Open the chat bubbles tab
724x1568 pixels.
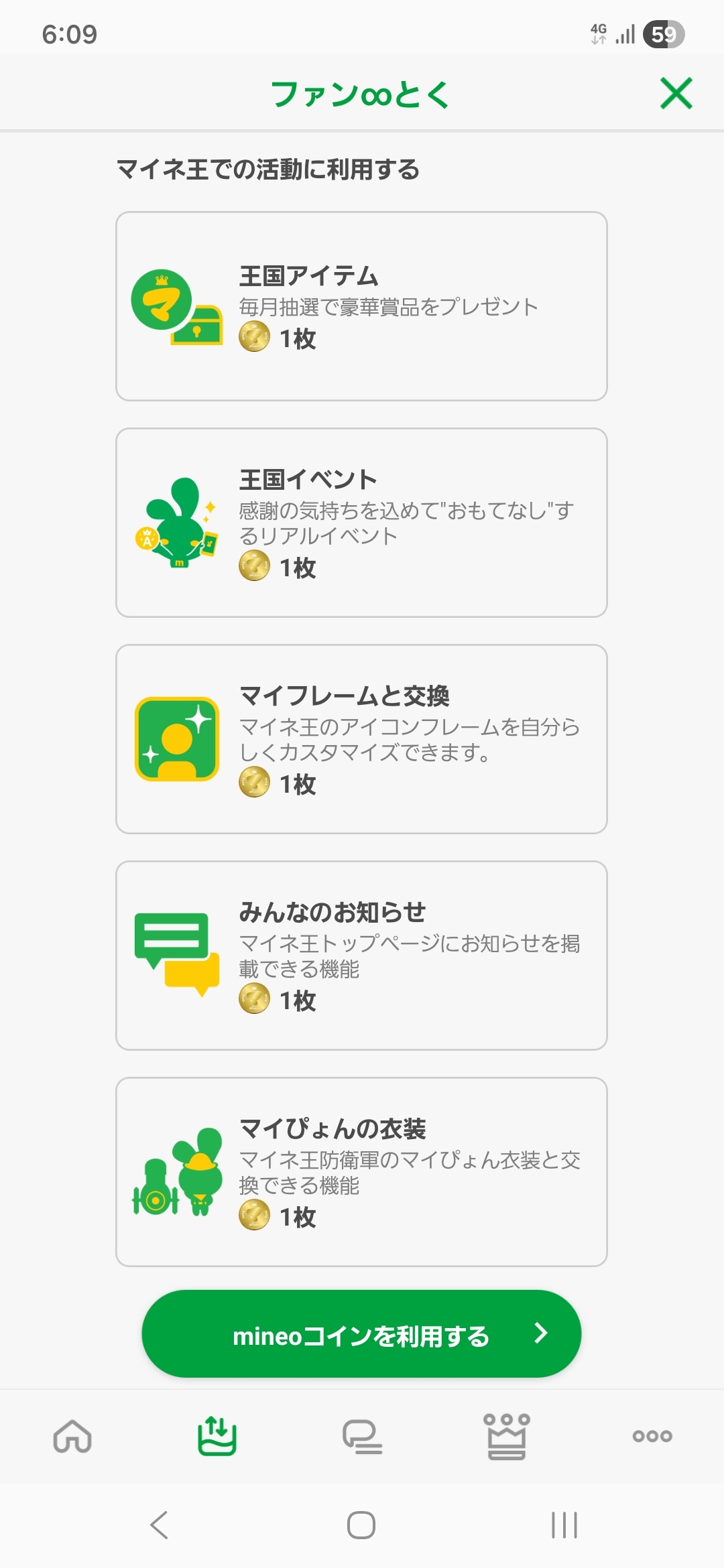coord(362,1436)
